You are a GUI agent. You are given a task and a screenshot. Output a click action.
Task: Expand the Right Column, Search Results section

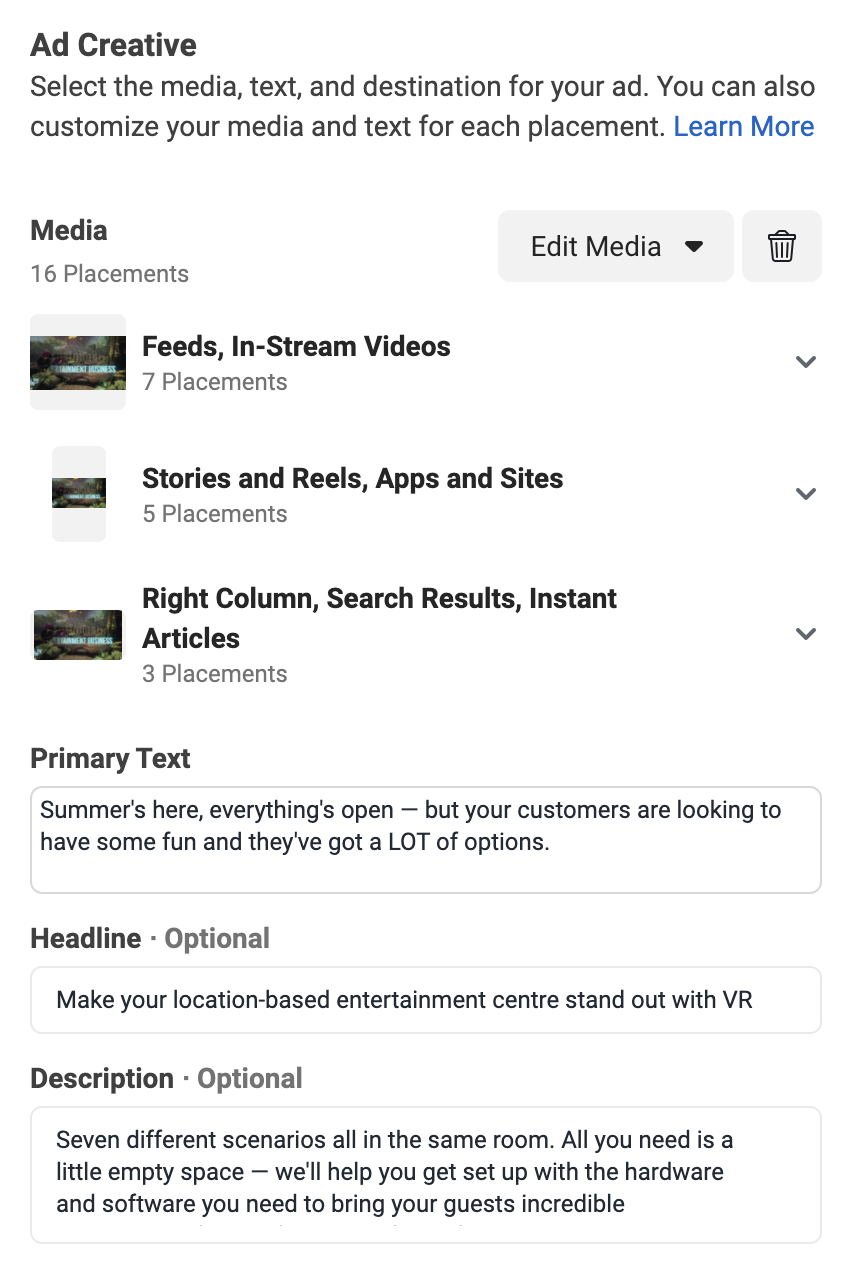pyautogui.click(x=806, y=633)
